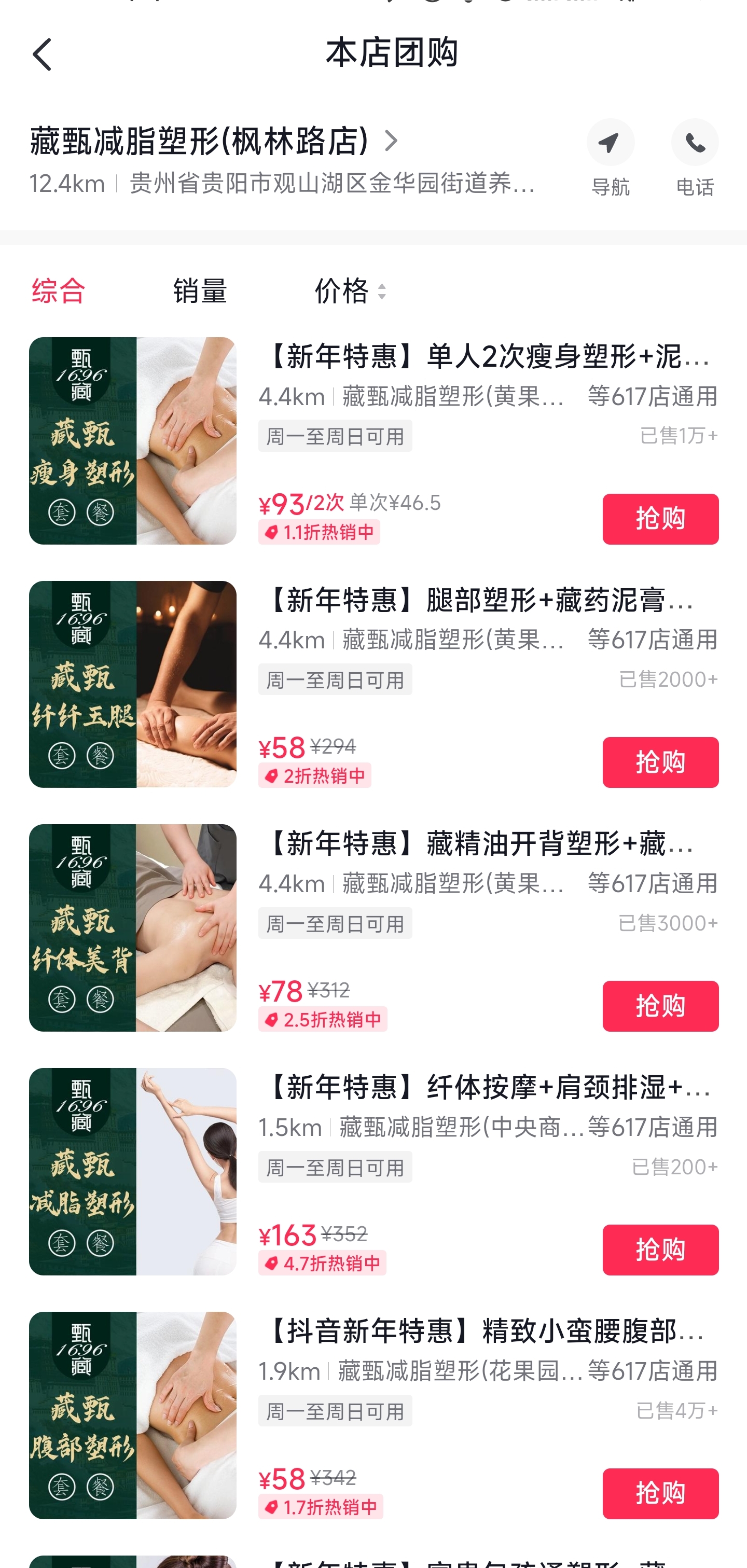Open the 藏精油开背塑形 deal card

click(481, 844)
